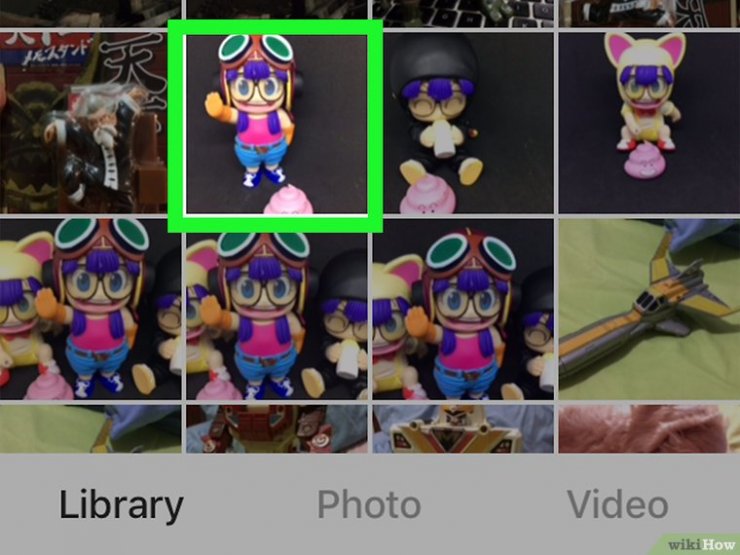Switch to the Photo tab

[368, 505]
